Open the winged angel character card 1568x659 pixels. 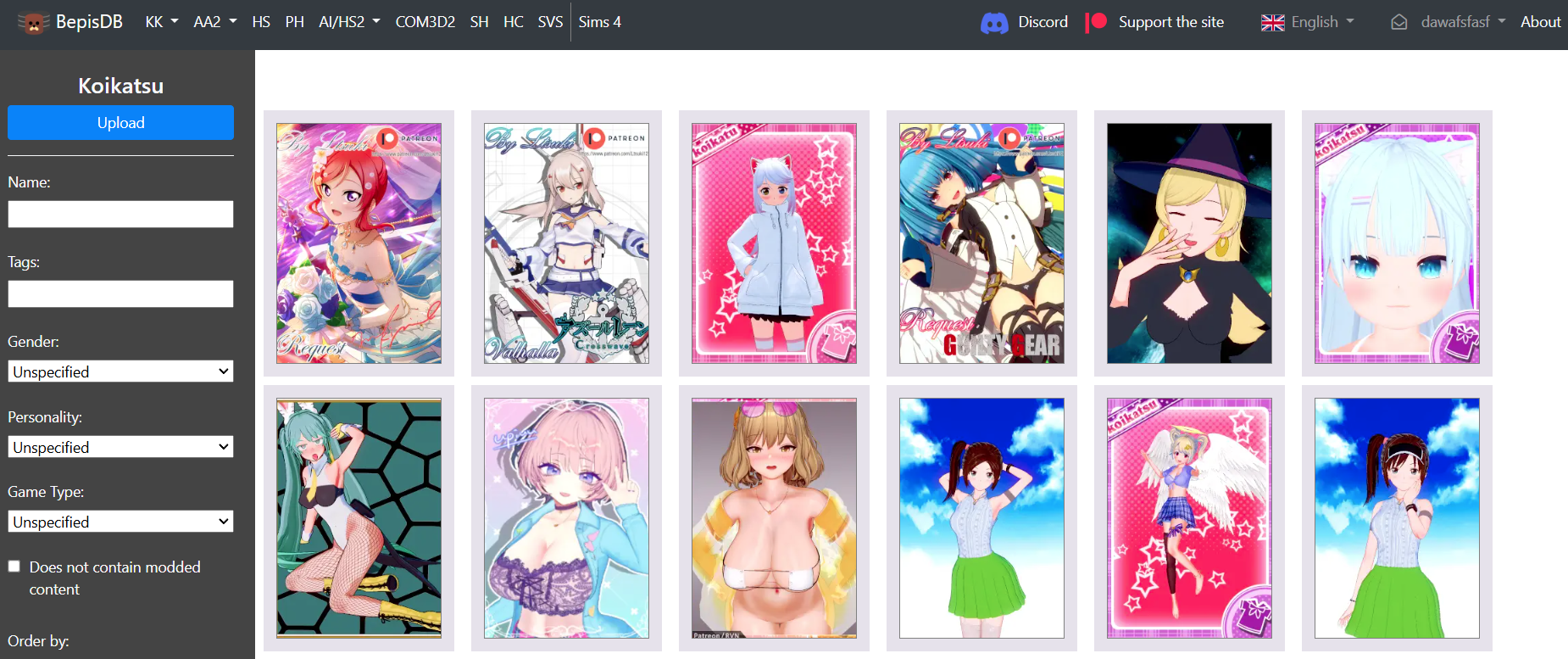point(1189,518)
